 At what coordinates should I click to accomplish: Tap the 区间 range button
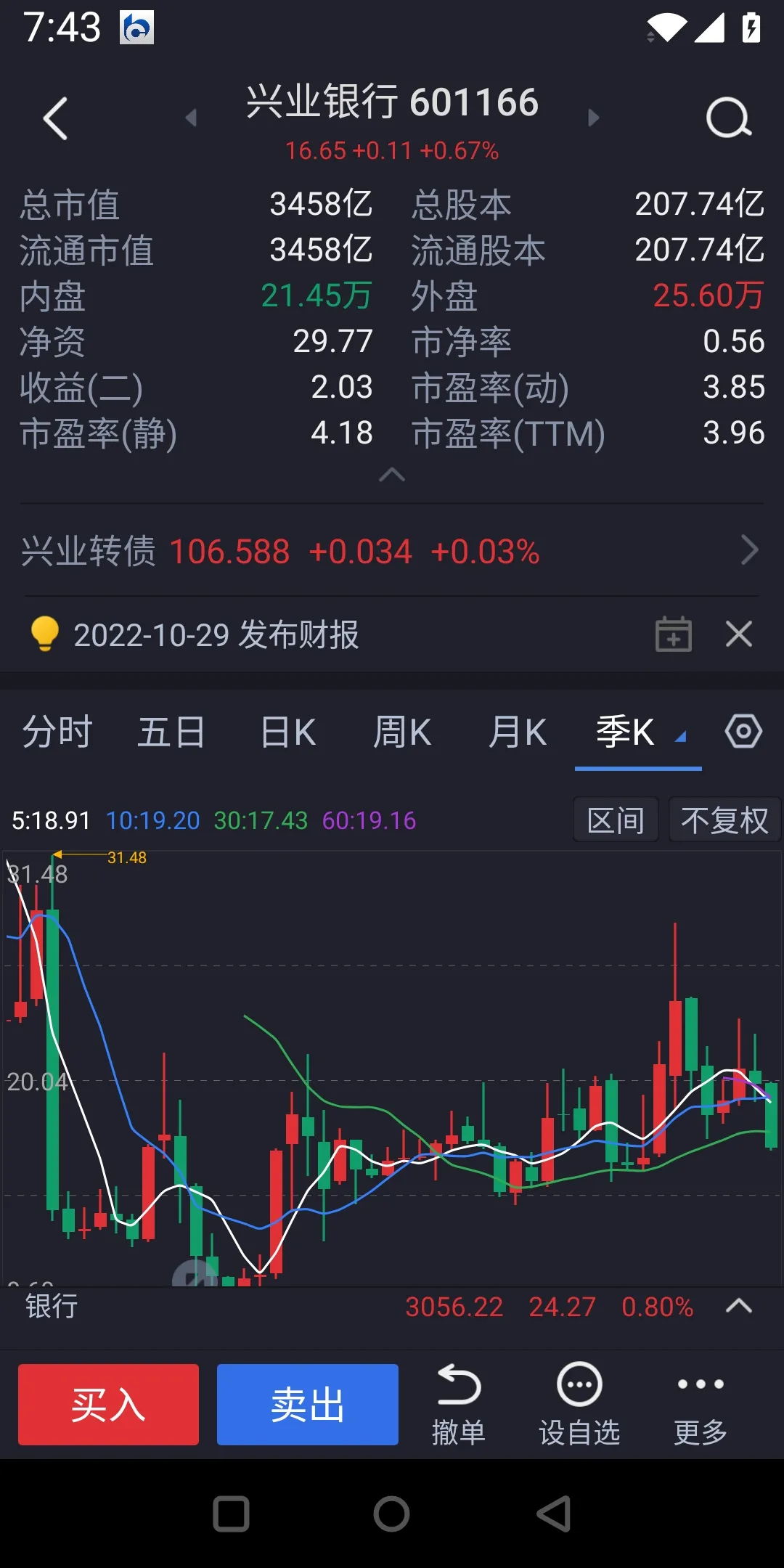tap(616, 820)
